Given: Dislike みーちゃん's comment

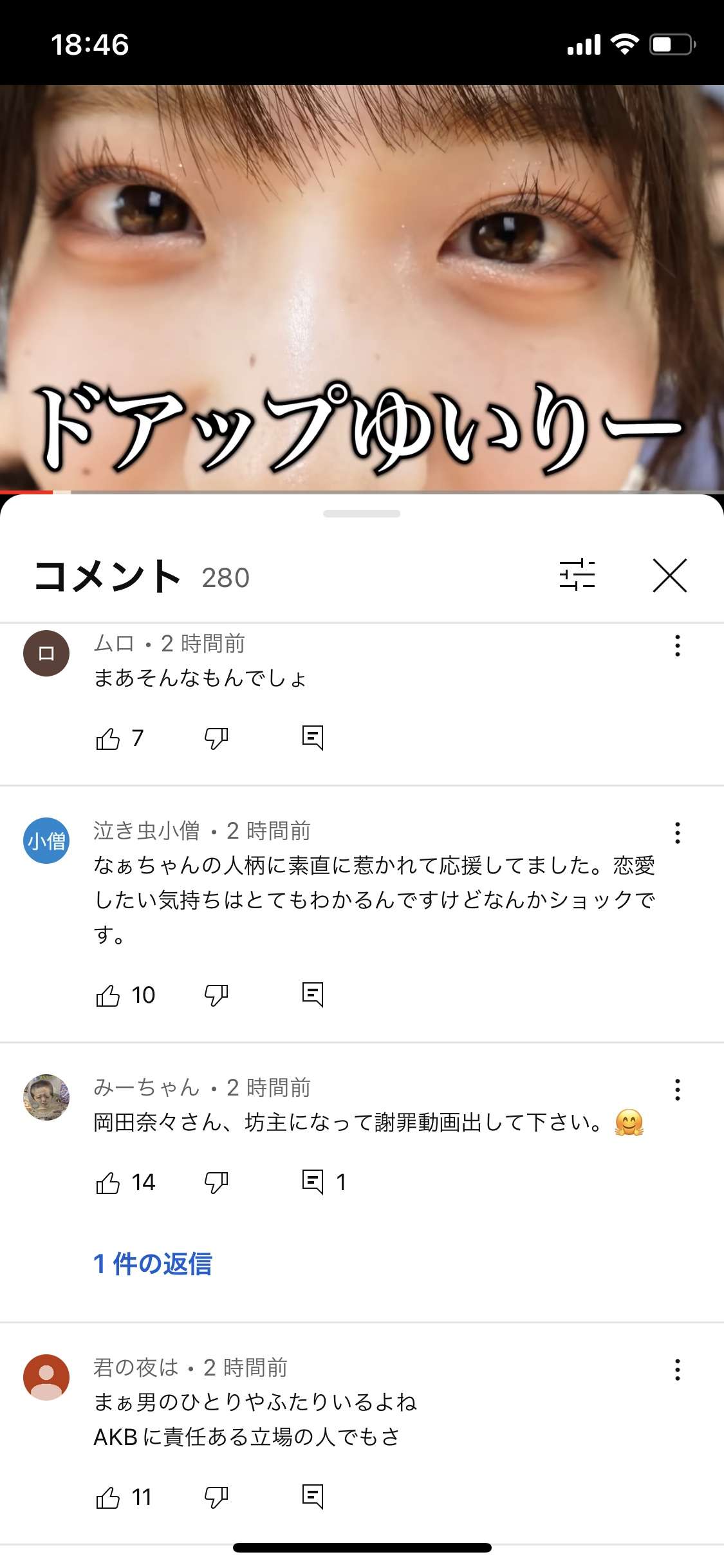Looking at the screenshot, I should [216, 1183].
